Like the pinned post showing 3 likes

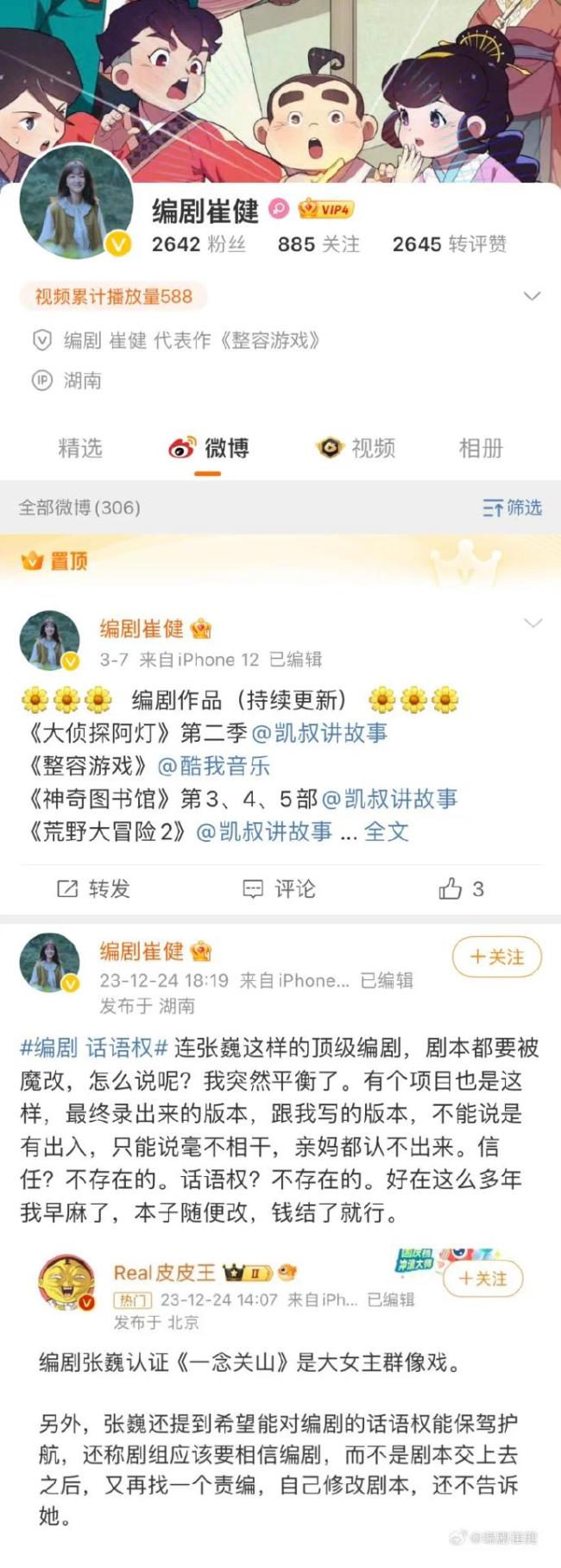462,888
